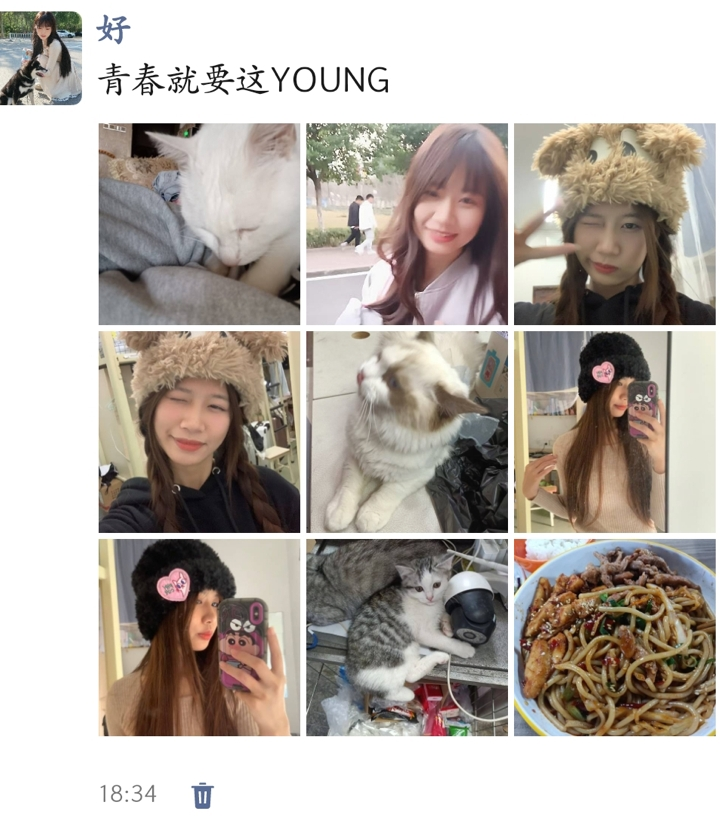Open the full-length mirror selfie in black beanie
The image size is (726, 829).
pos(614,432)
